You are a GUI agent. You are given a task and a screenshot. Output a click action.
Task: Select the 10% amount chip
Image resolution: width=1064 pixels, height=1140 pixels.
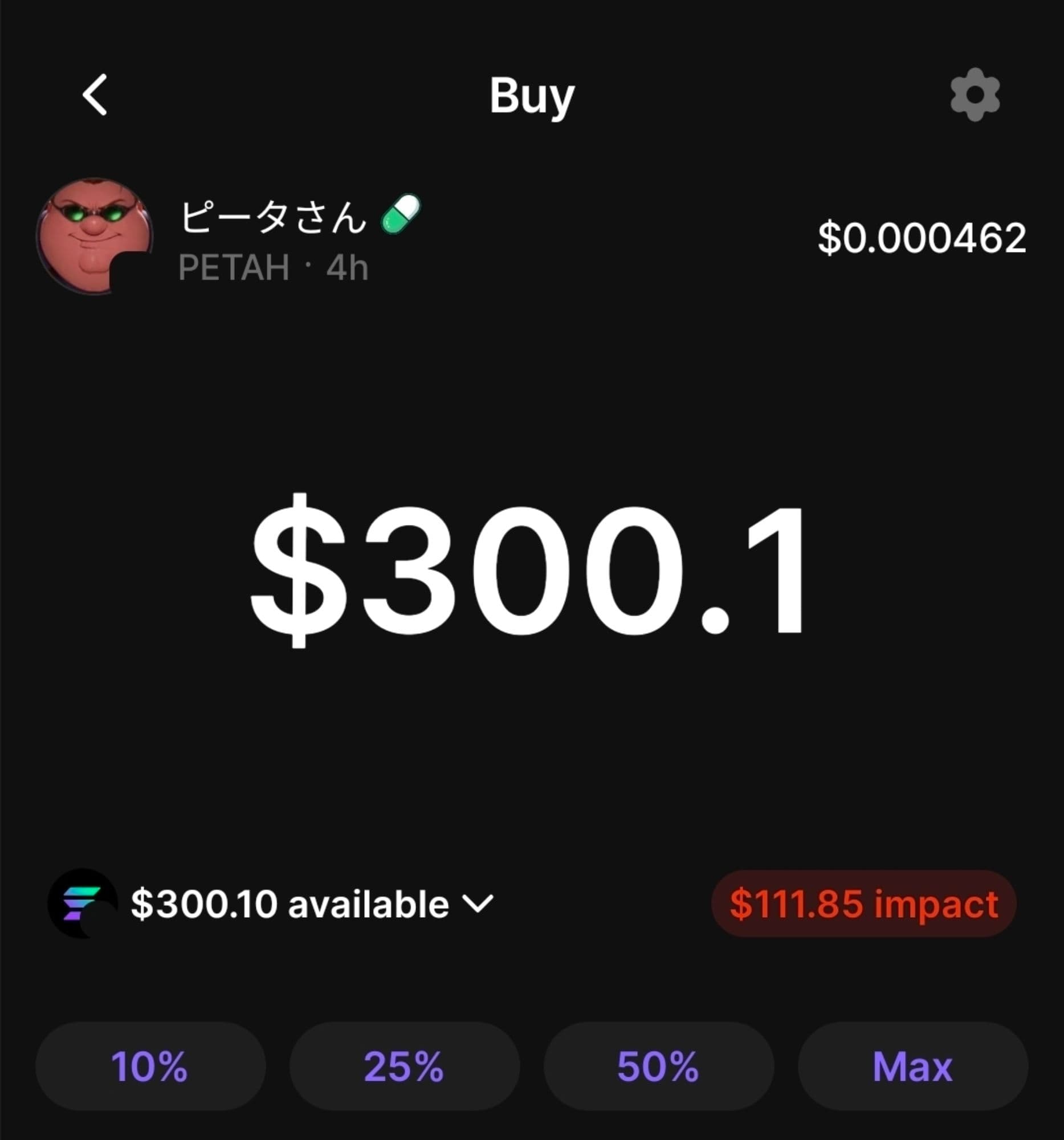tap(150, 1066)
